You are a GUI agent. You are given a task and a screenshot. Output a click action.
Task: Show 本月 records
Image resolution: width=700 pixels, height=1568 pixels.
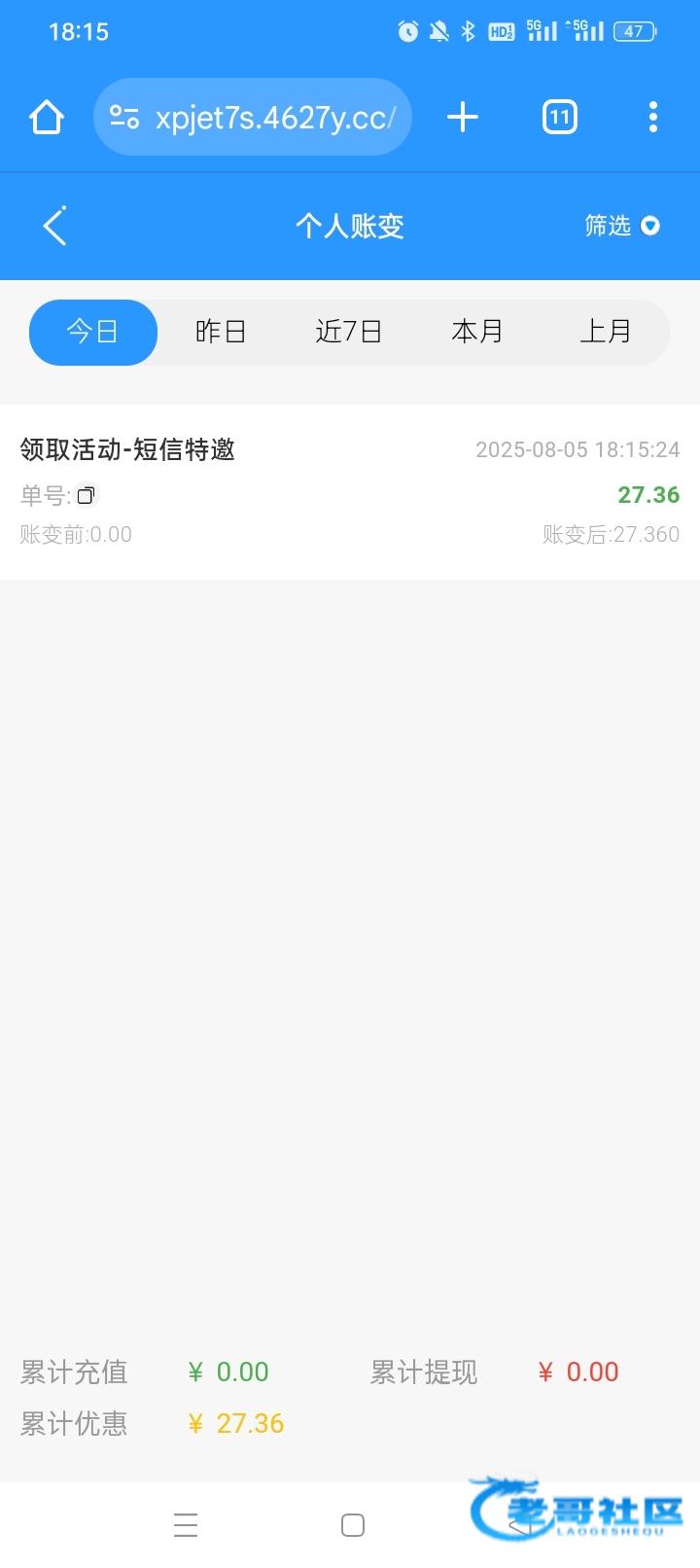477,332
